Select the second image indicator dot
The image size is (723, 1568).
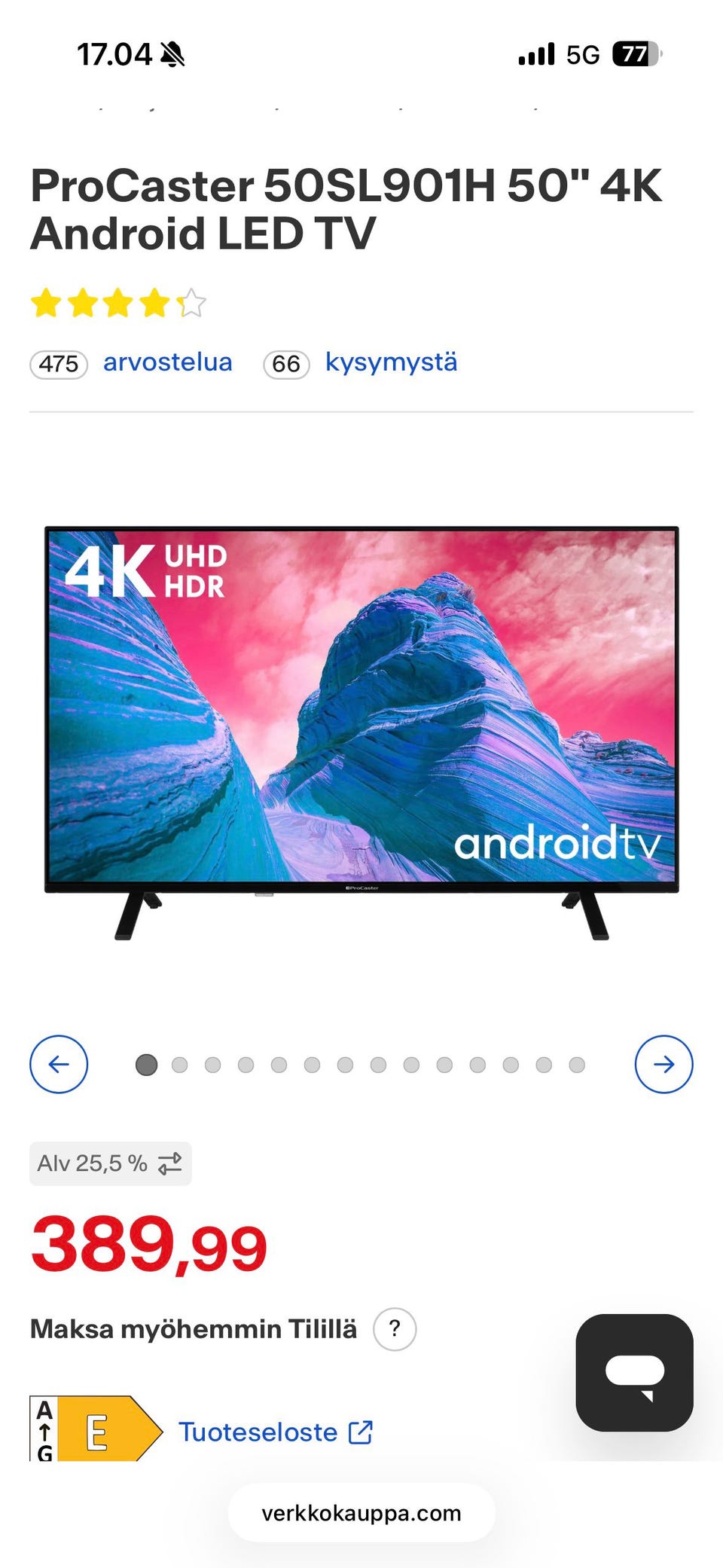point(179,1065)
